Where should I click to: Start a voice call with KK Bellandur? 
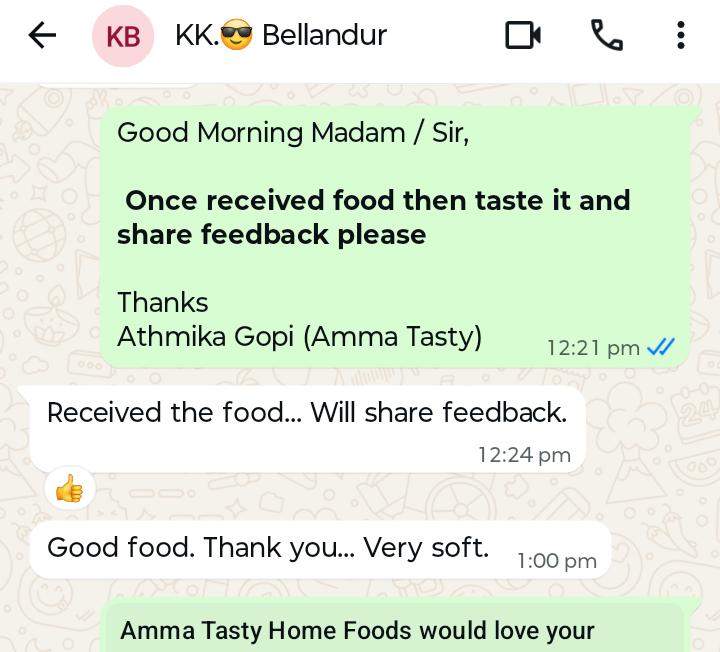click(606, 35)
